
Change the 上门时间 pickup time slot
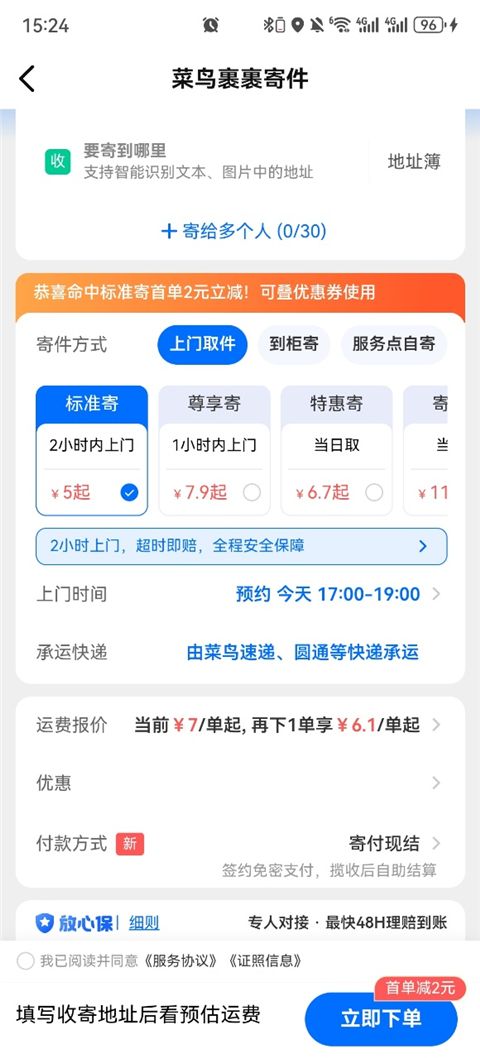240,594
